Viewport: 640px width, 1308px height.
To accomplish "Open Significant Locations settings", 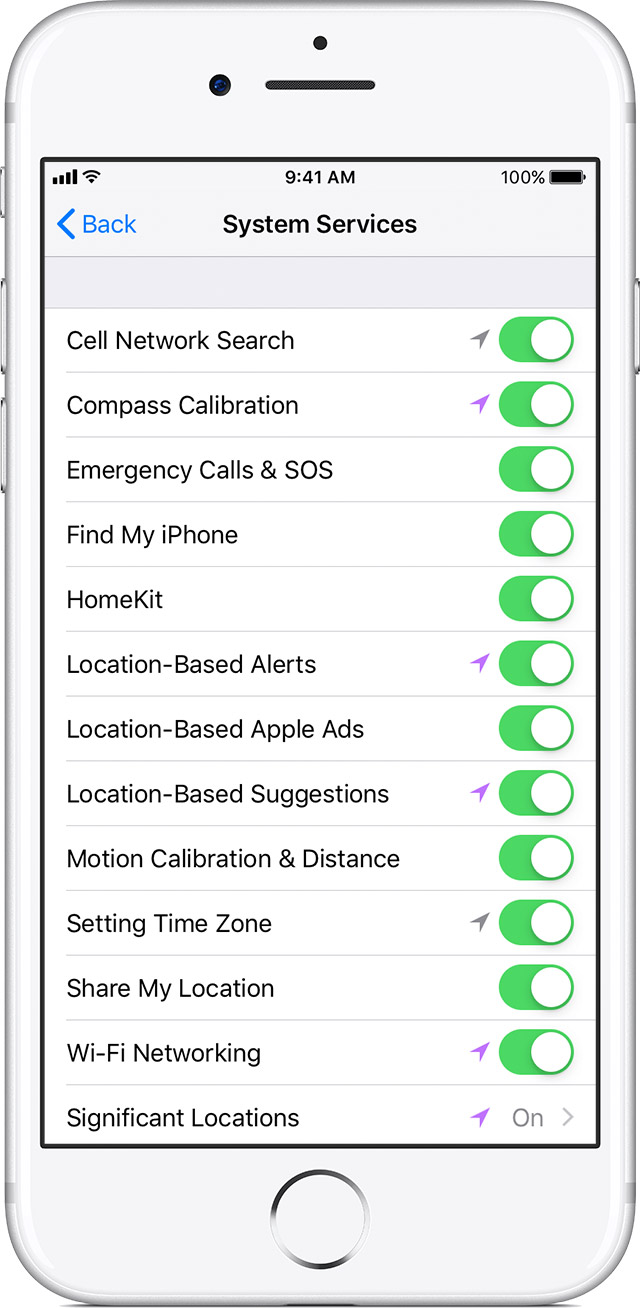I will pos(320,1117).
